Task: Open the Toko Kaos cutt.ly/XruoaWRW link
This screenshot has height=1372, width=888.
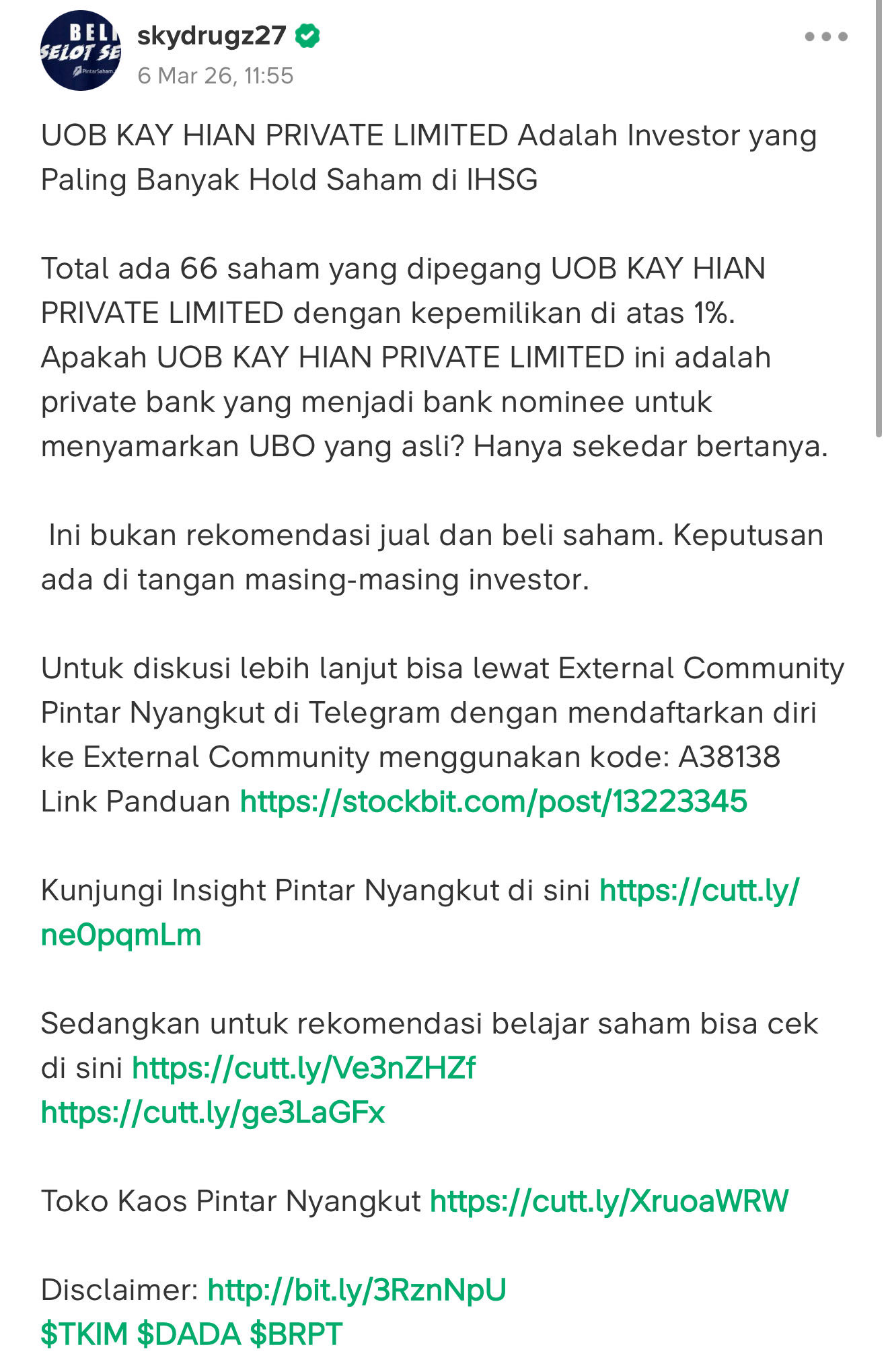Action: pos(609,1201)
